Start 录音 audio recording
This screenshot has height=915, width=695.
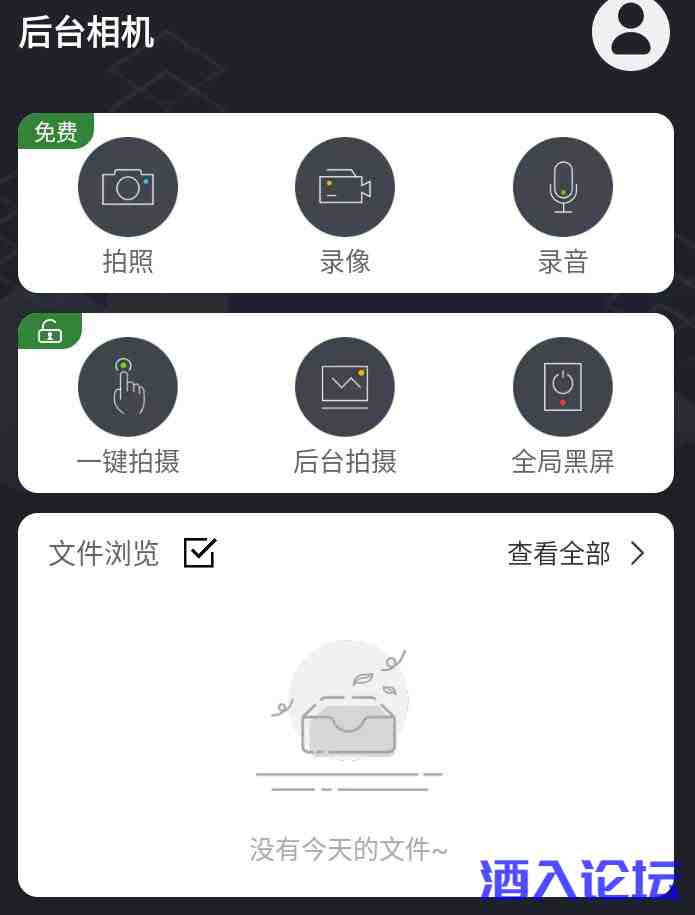click(562, 188)
